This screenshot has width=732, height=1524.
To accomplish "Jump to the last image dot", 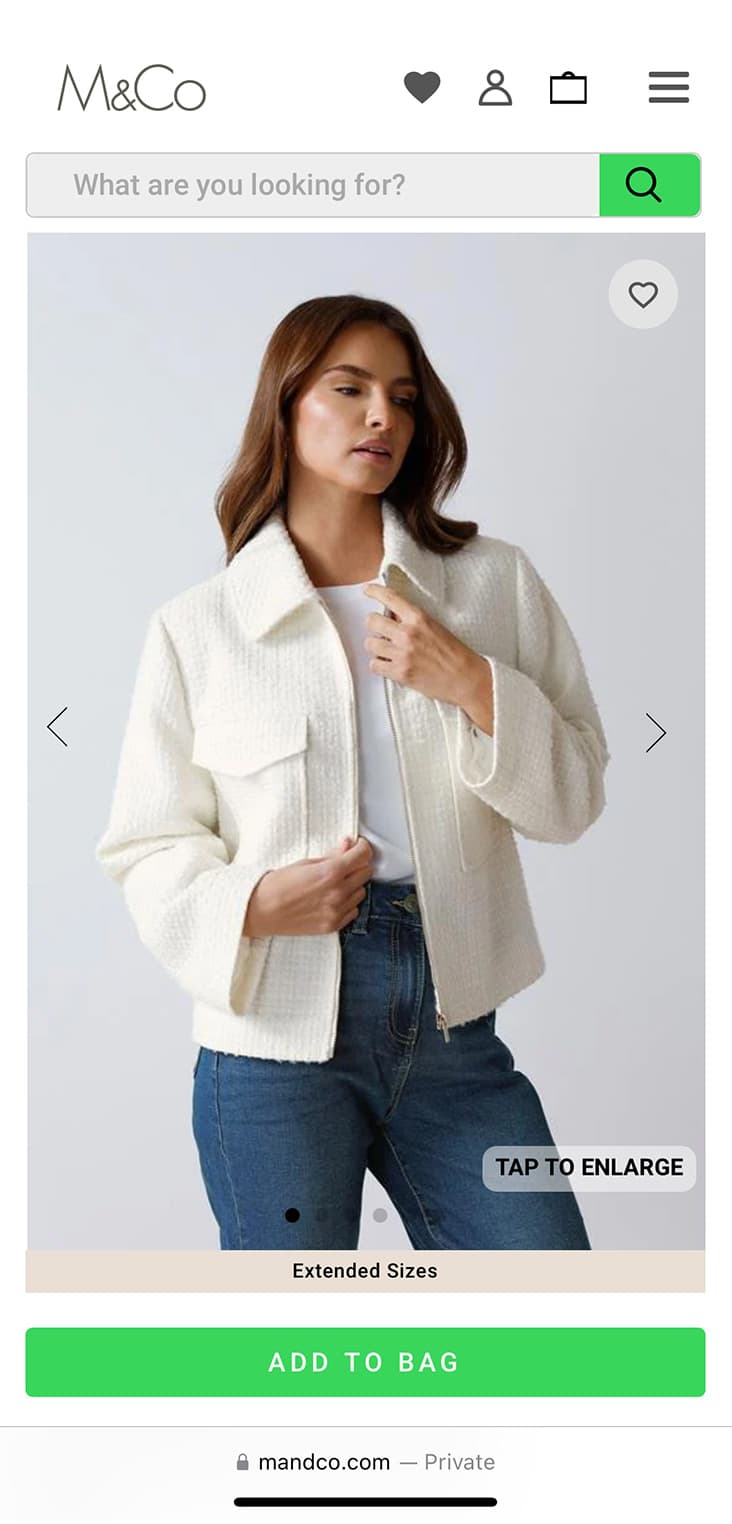I will [380, 1216].
